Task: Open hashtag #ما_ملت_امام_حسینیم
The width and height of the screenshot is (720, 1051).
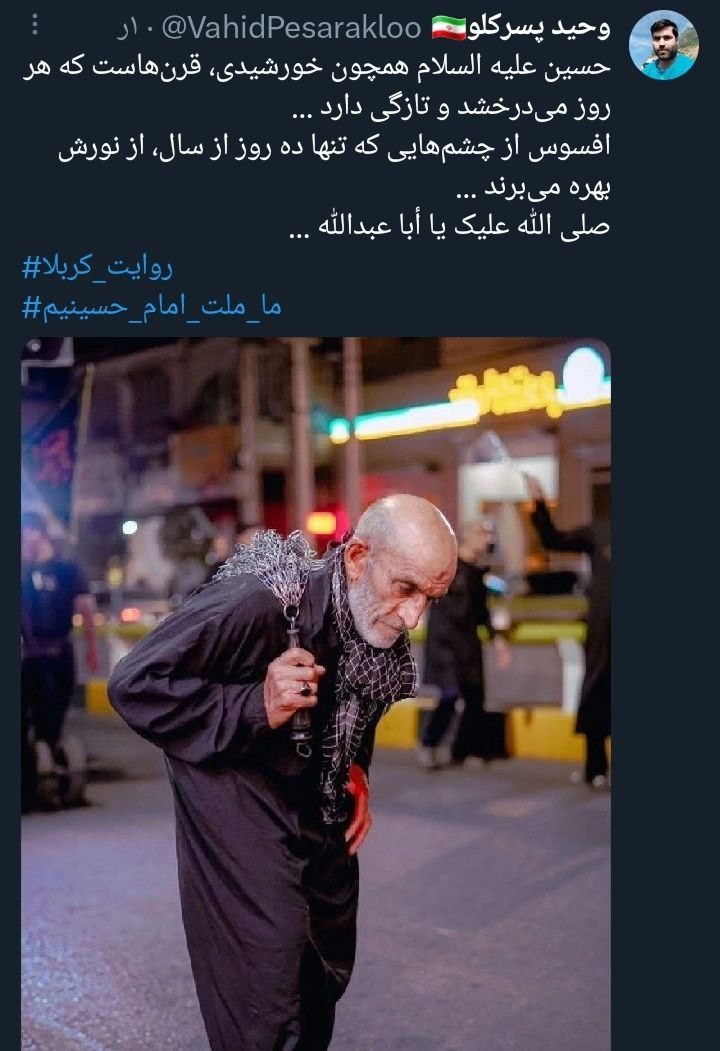Action: pyautogui.click(x=151, y=306)
